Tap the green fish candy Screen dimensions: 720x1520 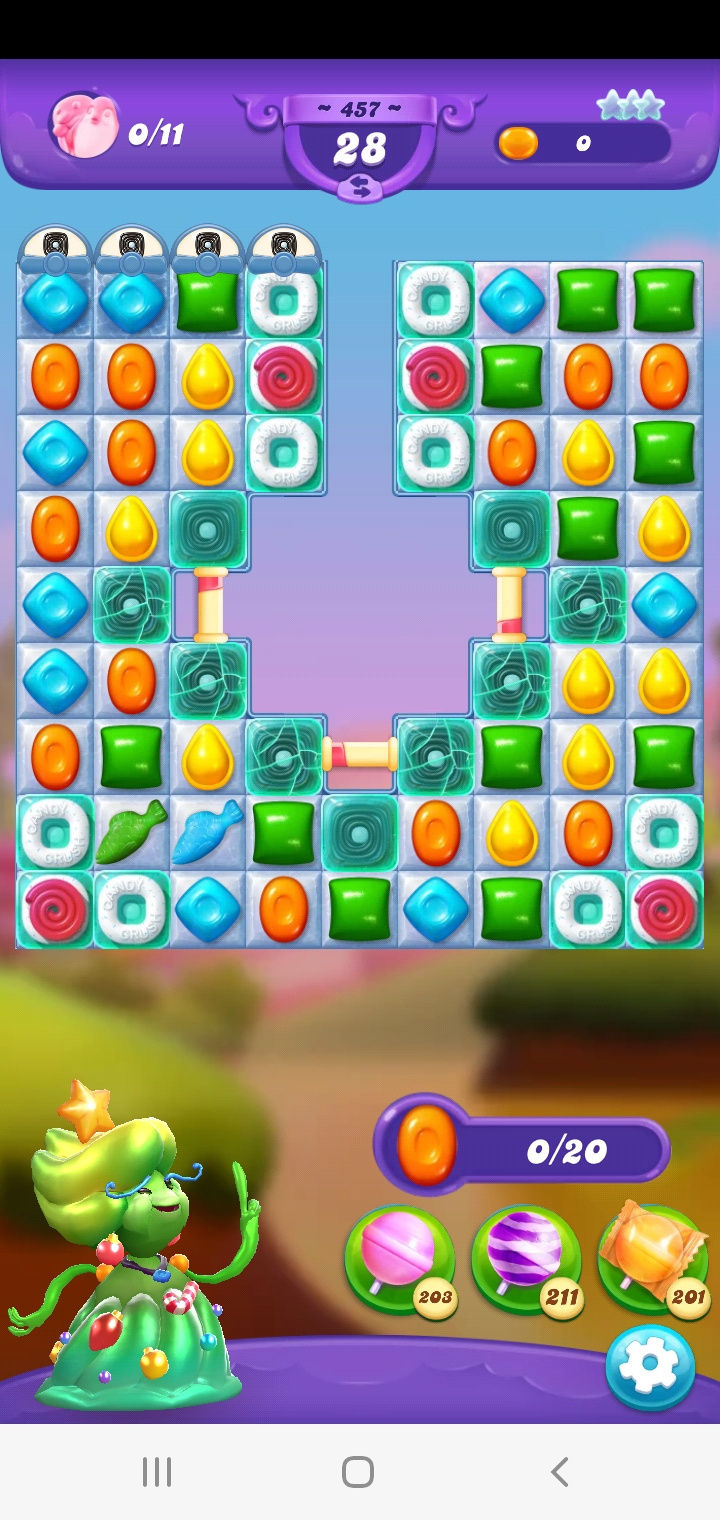click(x=131, y=832)
